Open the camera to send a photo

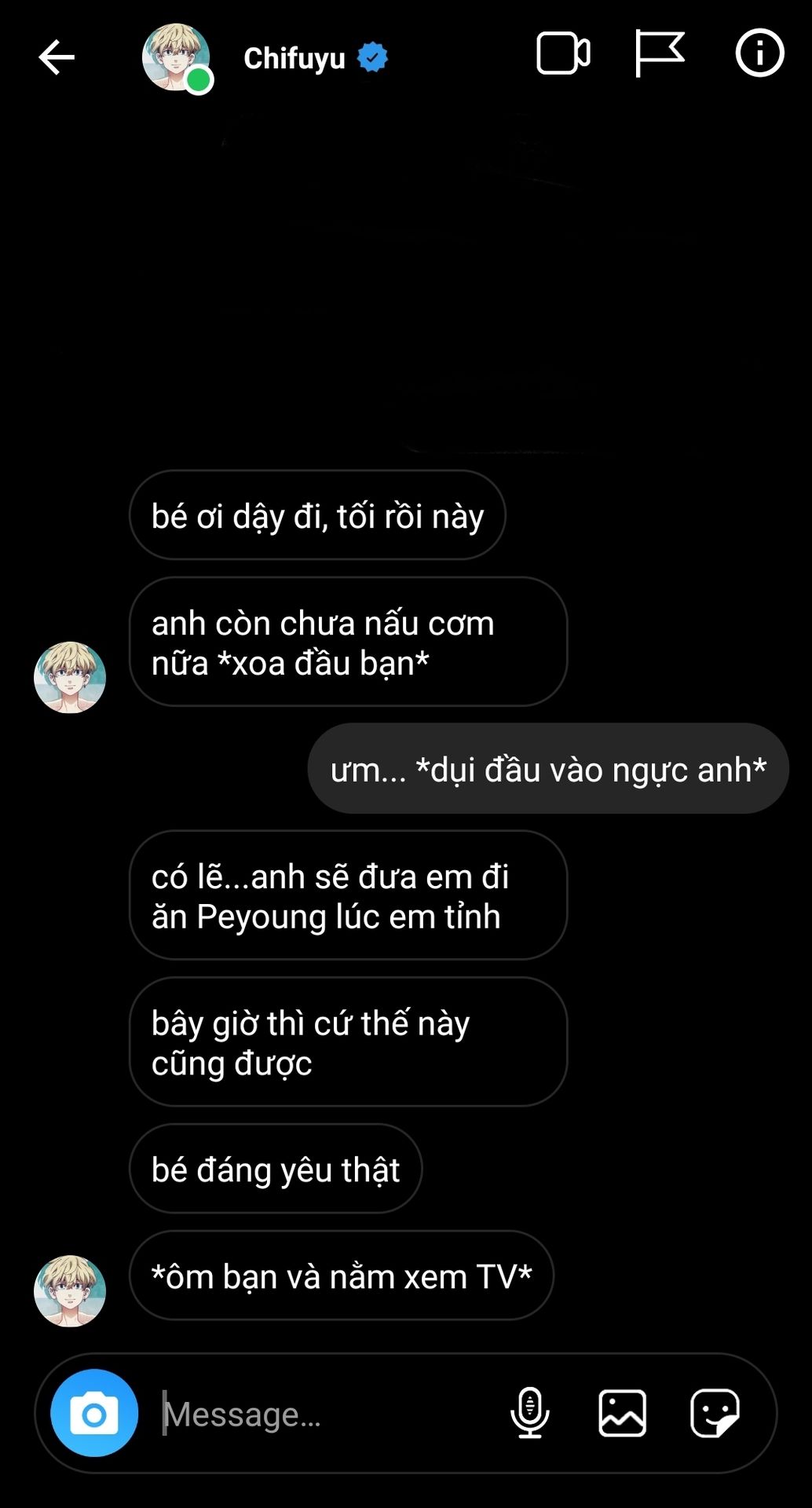click(x=94, y=1414)
